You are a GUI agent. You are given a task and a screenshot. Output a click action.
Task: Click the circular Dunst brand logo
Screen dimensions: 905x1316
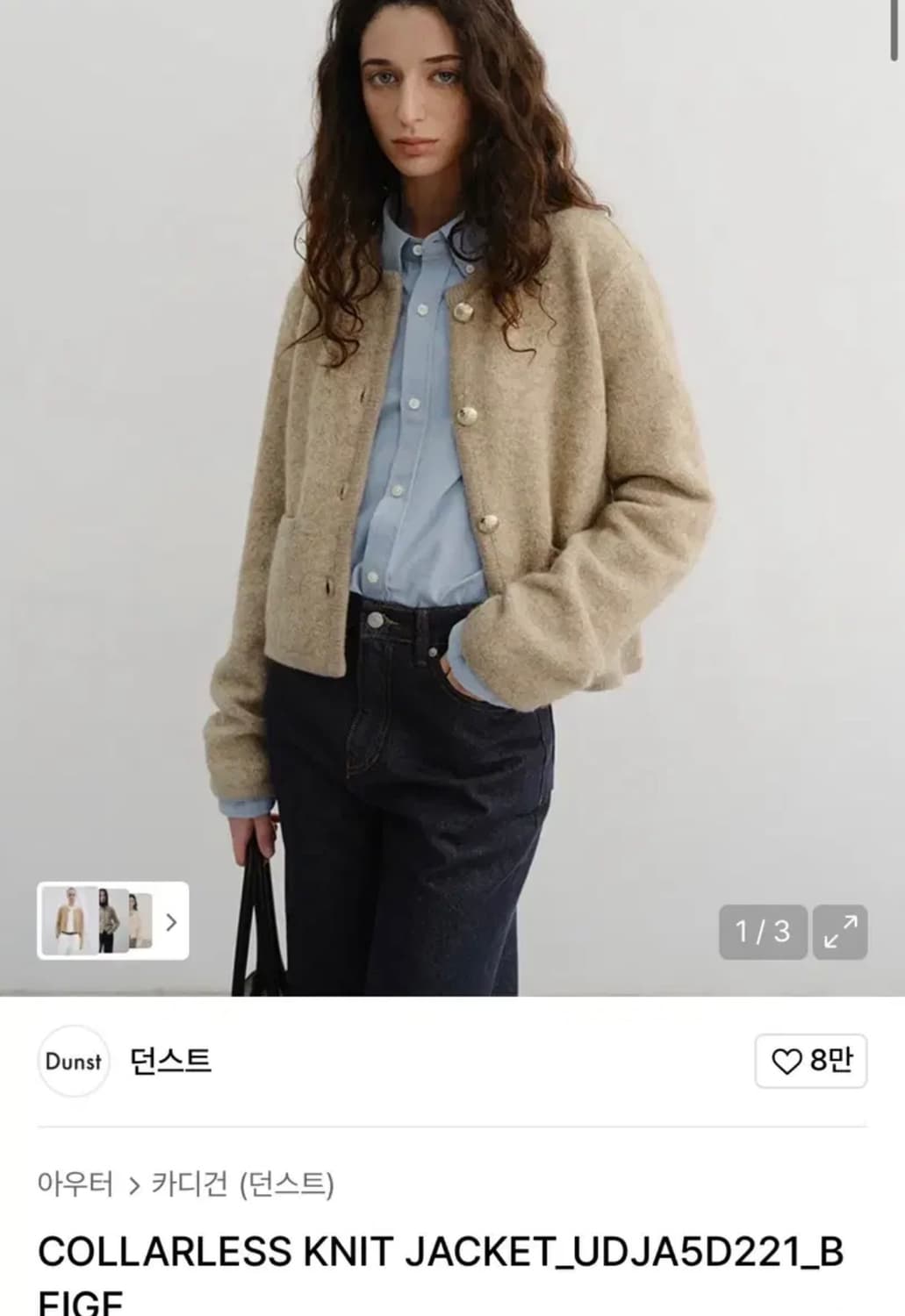[x=75, y=1062]
